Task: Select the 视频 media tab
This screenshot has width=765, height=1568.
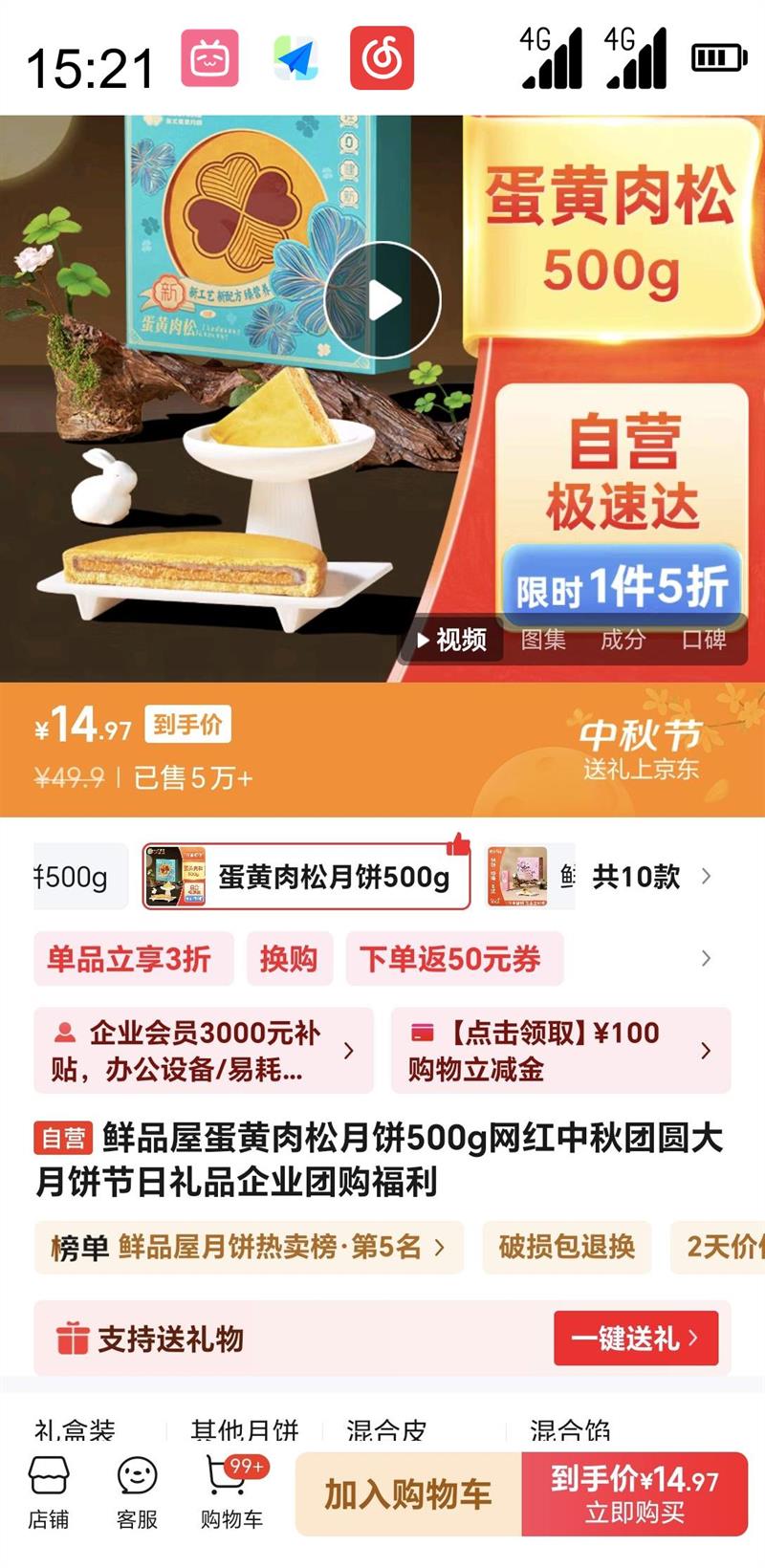Action: tap(451, 640)
